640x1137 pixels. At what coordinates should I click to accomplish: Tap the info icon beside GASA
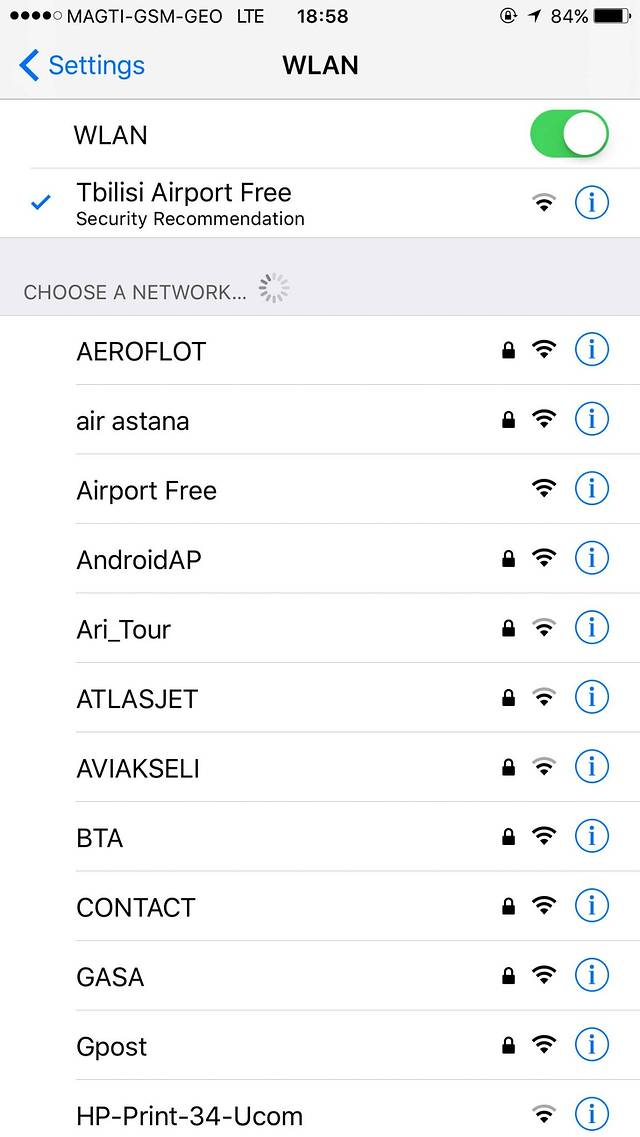[x=592, y=975]
